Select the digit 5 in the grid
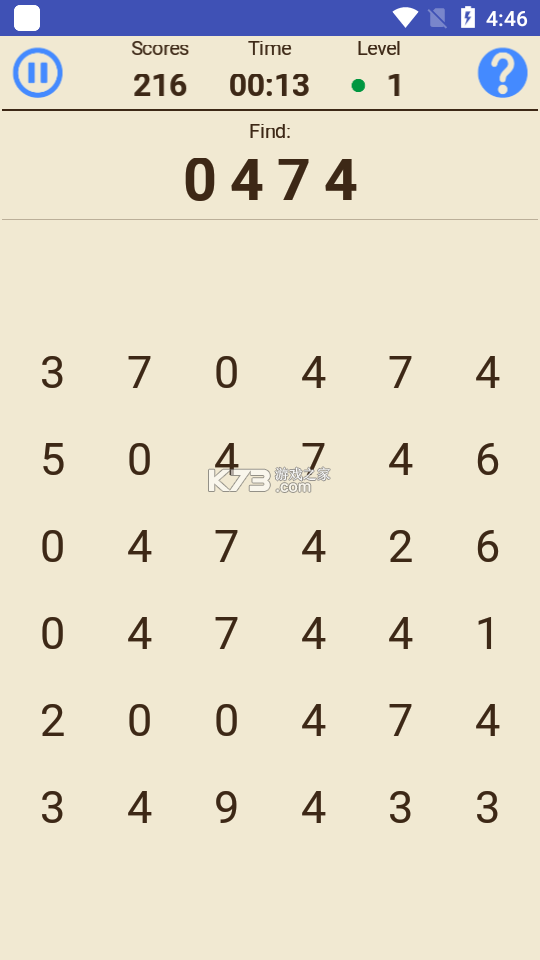The height and width of the screenshot is (960, 540). click(x=53, y=460)
